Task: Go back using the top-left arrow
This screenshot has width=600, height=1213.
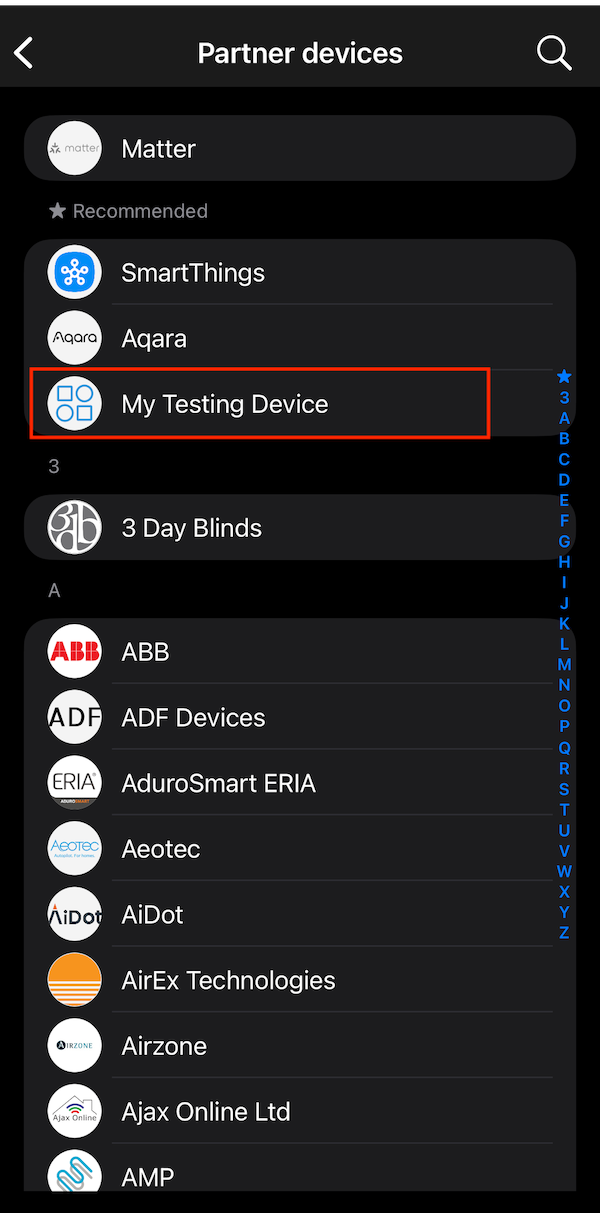Action: click(25, 53)
